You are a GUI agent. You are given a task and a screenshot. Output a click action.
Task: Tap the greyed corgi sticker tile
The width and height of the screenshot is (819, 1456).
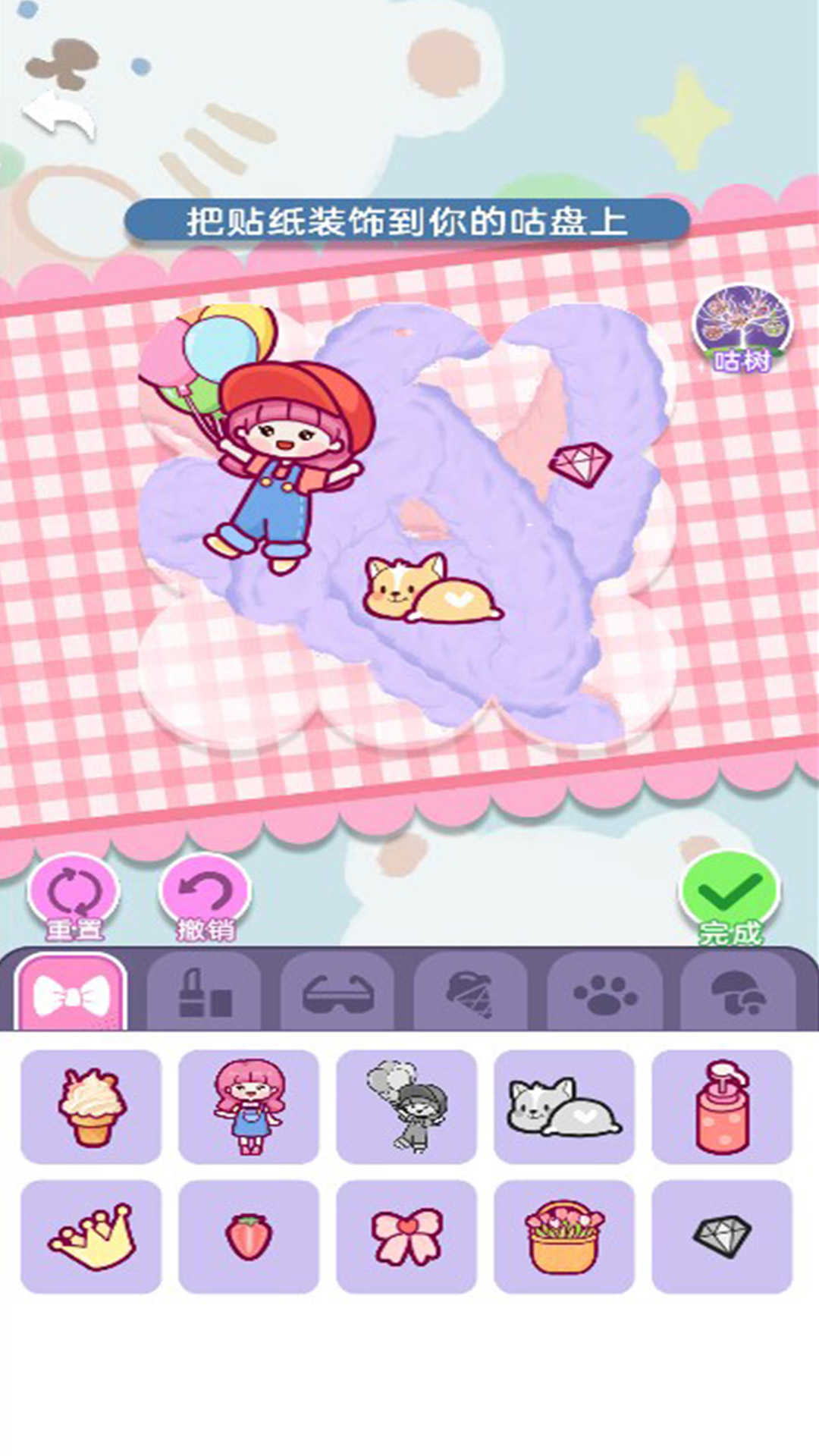pos(564,1106)
